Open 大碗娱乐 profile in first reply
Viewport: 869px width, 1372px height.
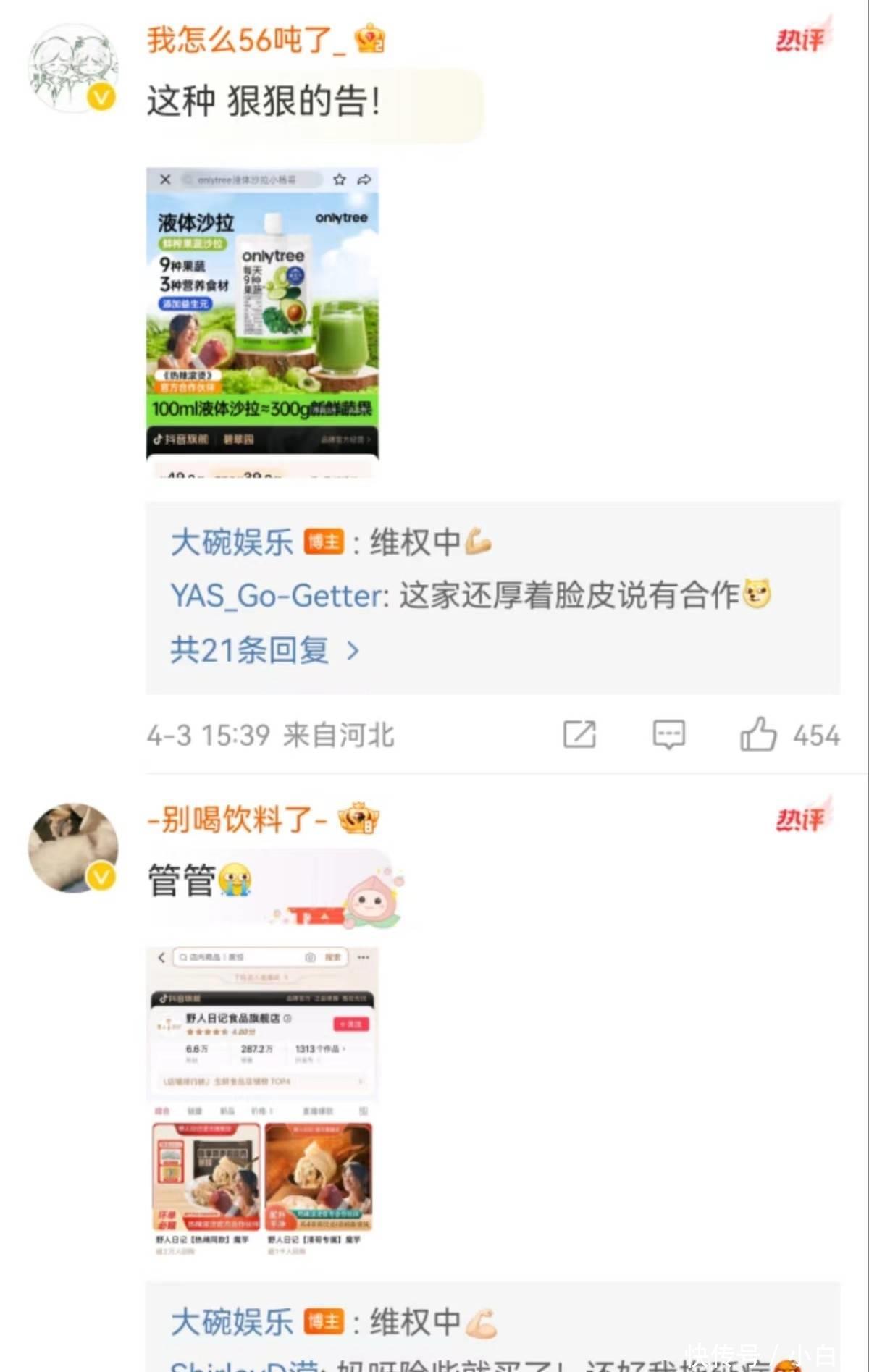232,542
